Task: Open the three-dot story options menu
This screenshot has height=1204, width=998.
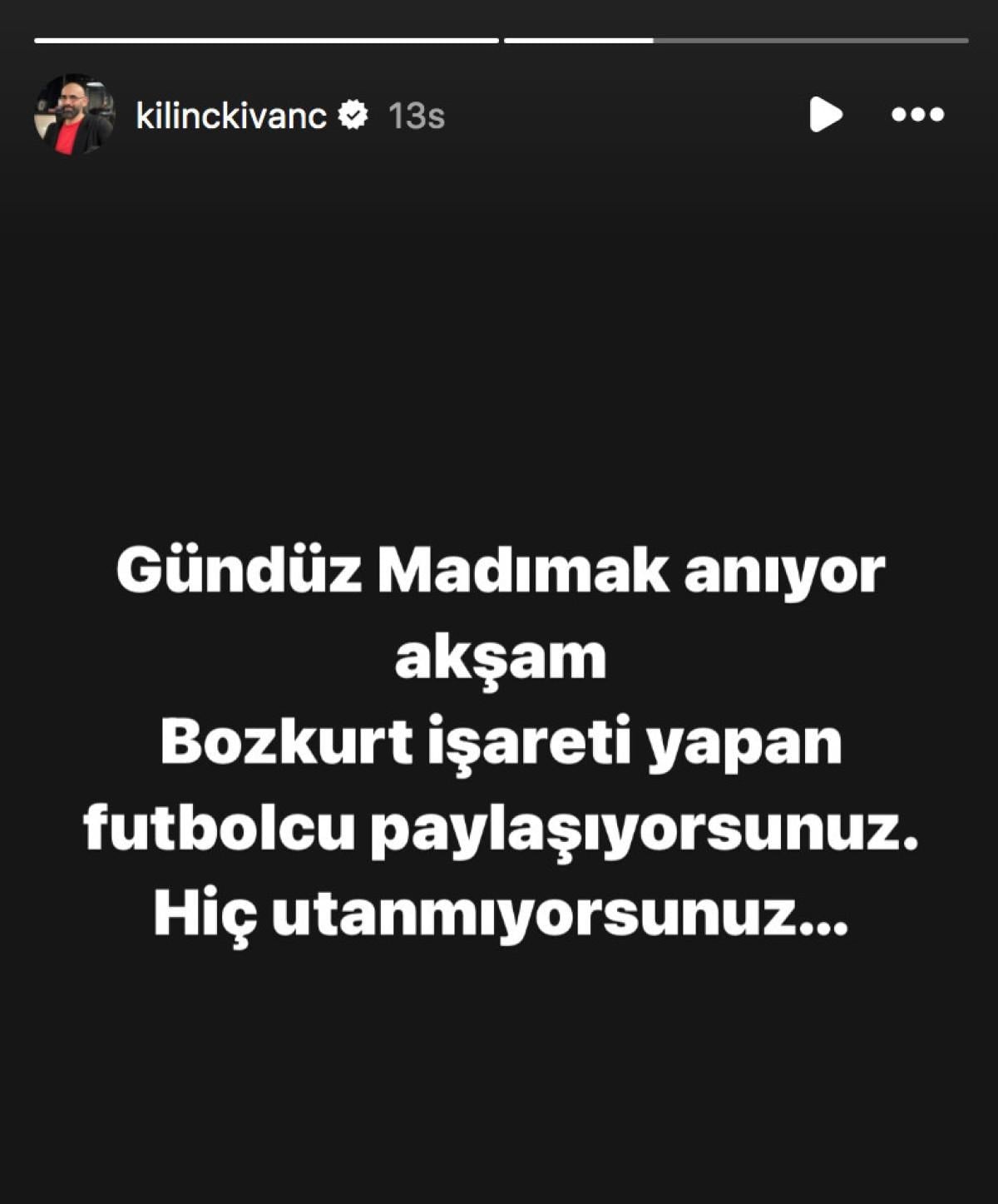Action: [917, 114]
